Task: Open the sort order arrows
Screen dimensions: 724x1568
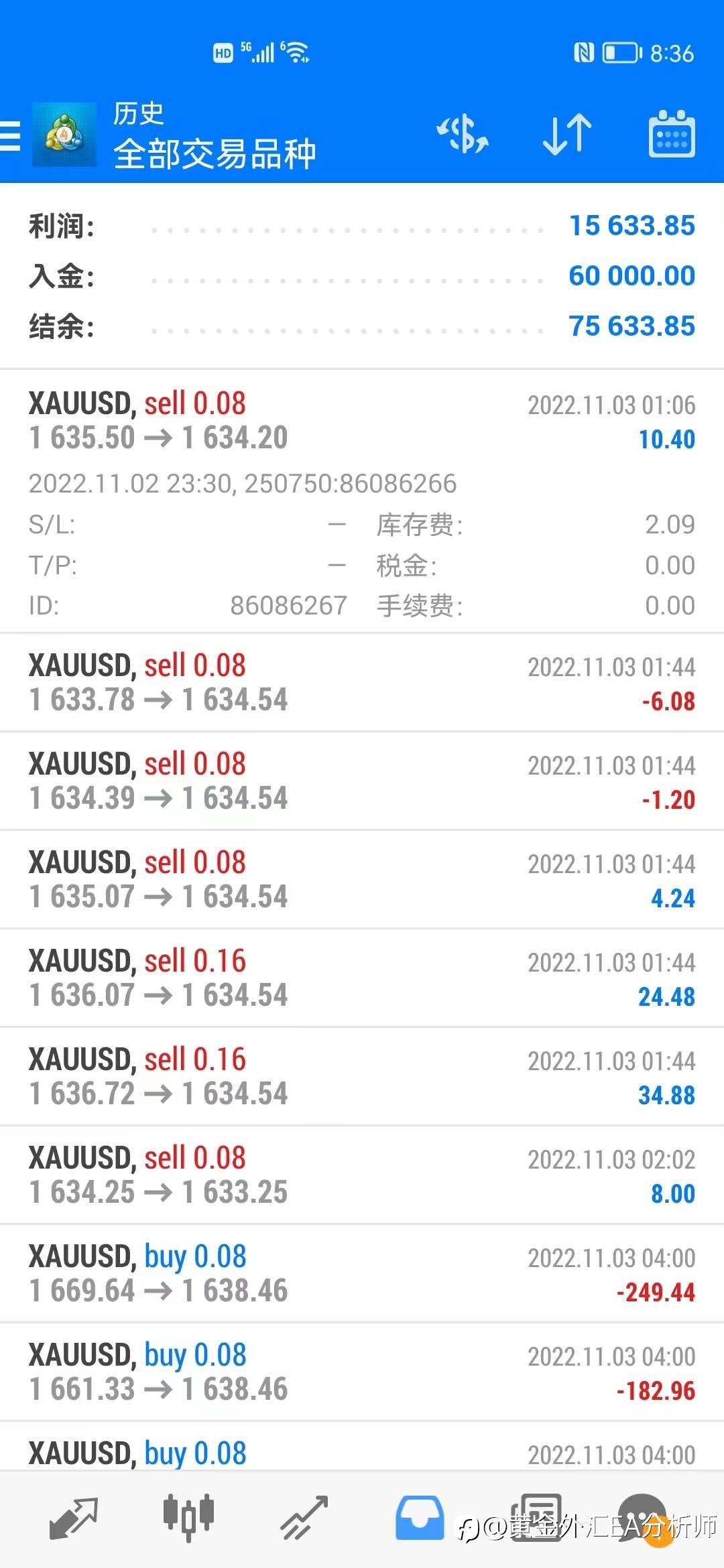Action: click(x=567, y=134)
